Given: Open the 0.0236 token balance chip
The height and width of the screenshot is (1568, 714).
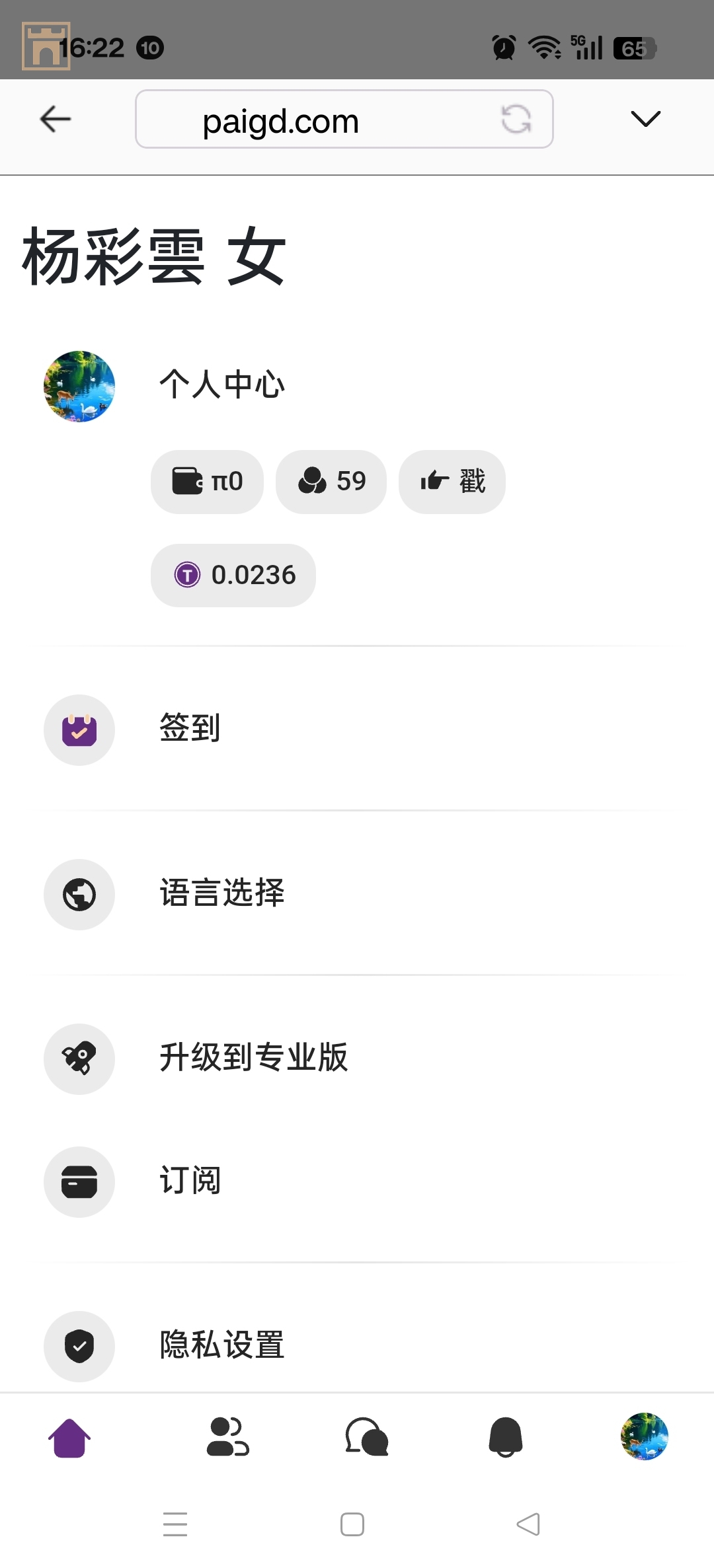Looking at the screenshot, I should click(x=233, y=575).
